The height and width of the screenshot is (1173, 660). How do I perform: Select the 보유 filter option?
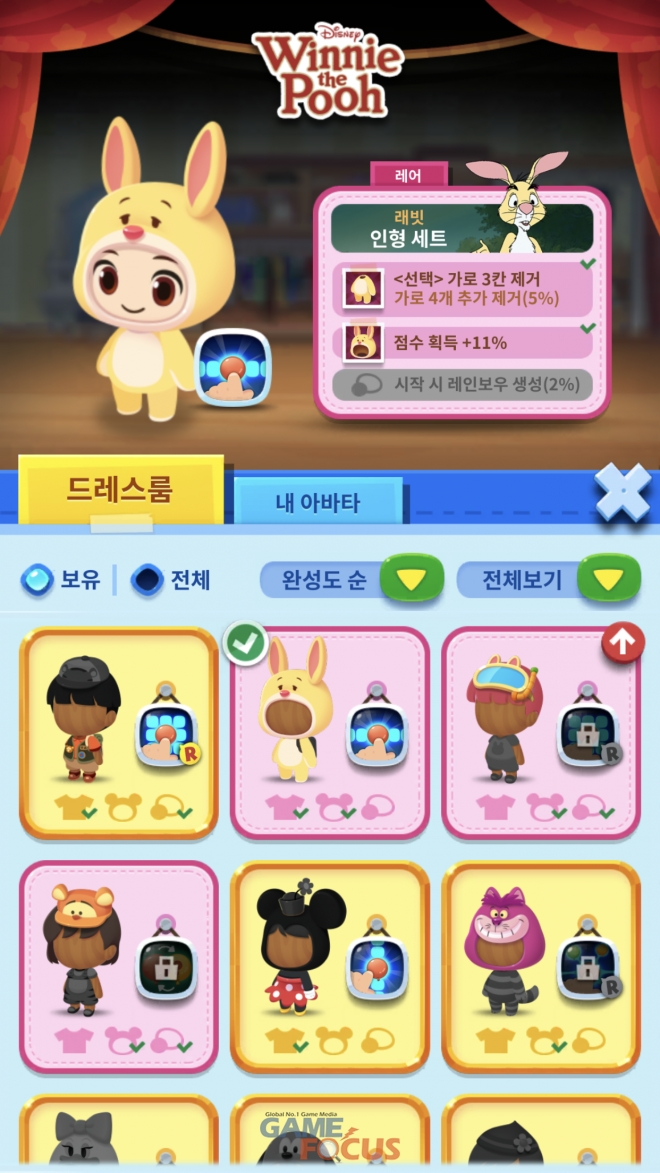pyautogui.click(x=62, y=579)
